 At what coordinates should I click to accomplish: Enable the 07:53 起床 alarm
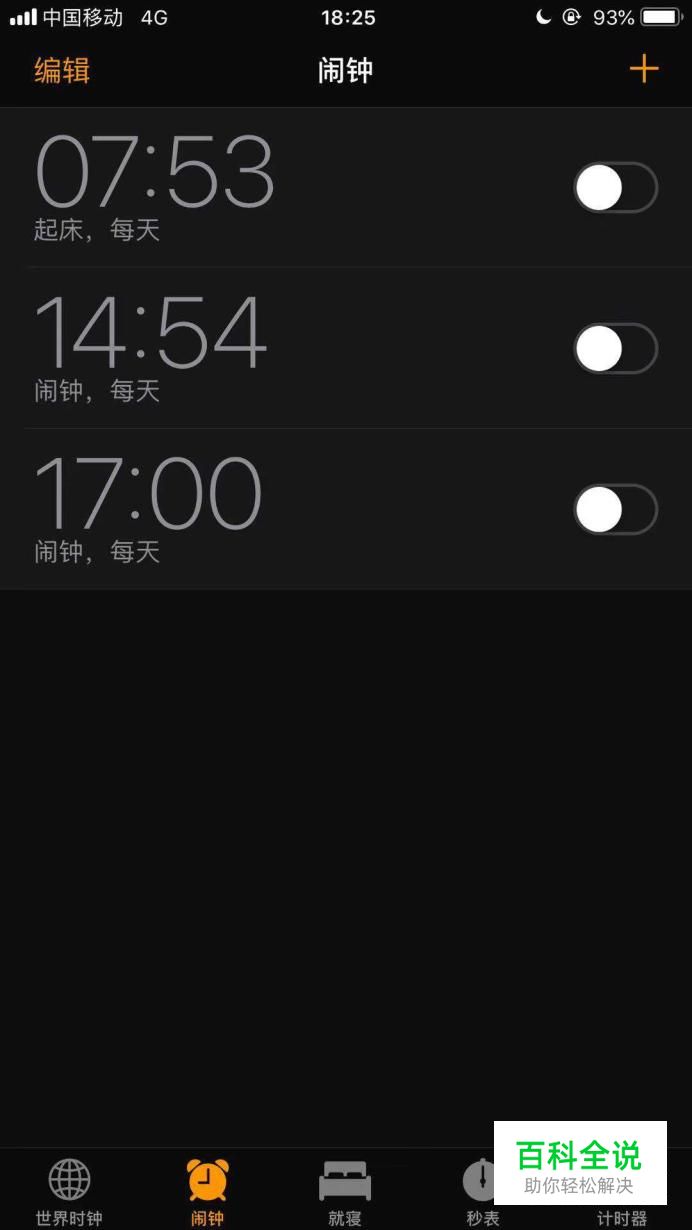tap(616, 187)
